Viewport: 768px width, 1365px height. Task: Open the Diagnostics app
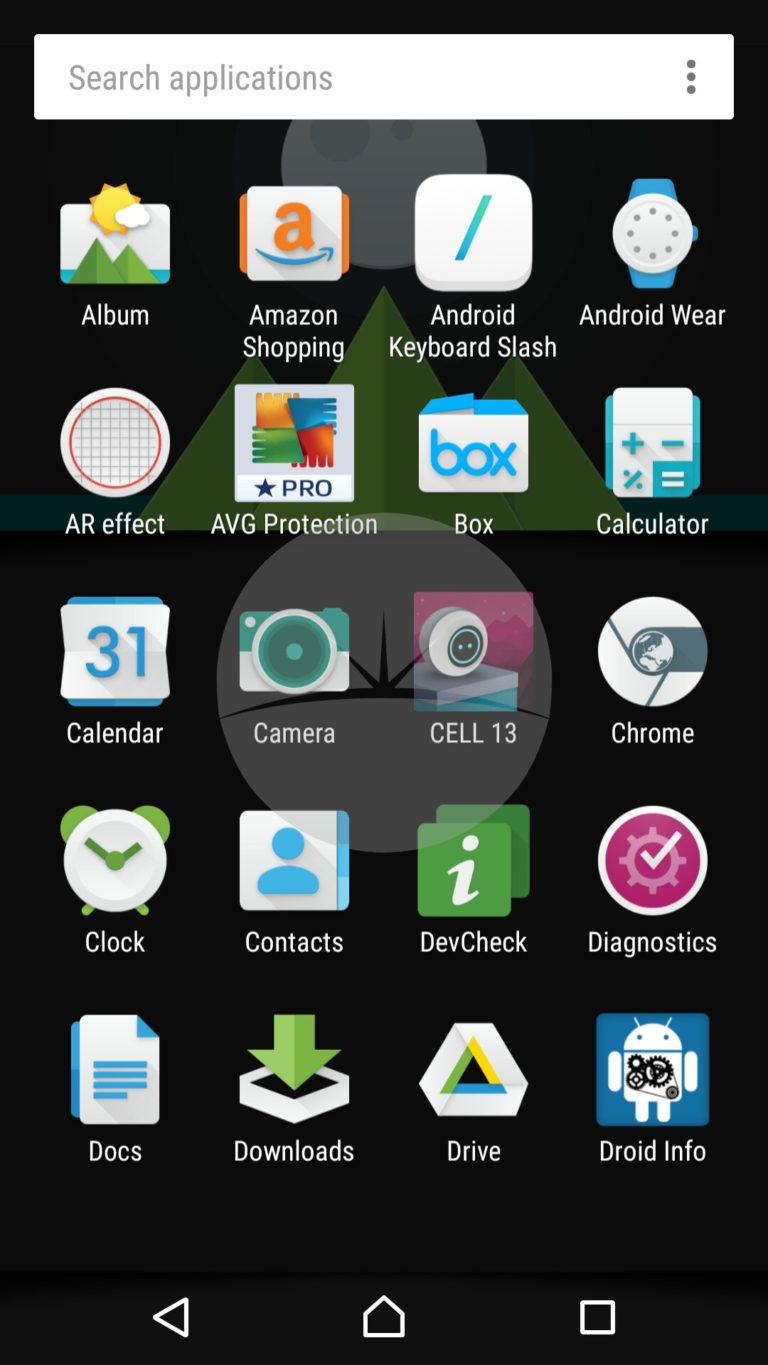point(652,861)
